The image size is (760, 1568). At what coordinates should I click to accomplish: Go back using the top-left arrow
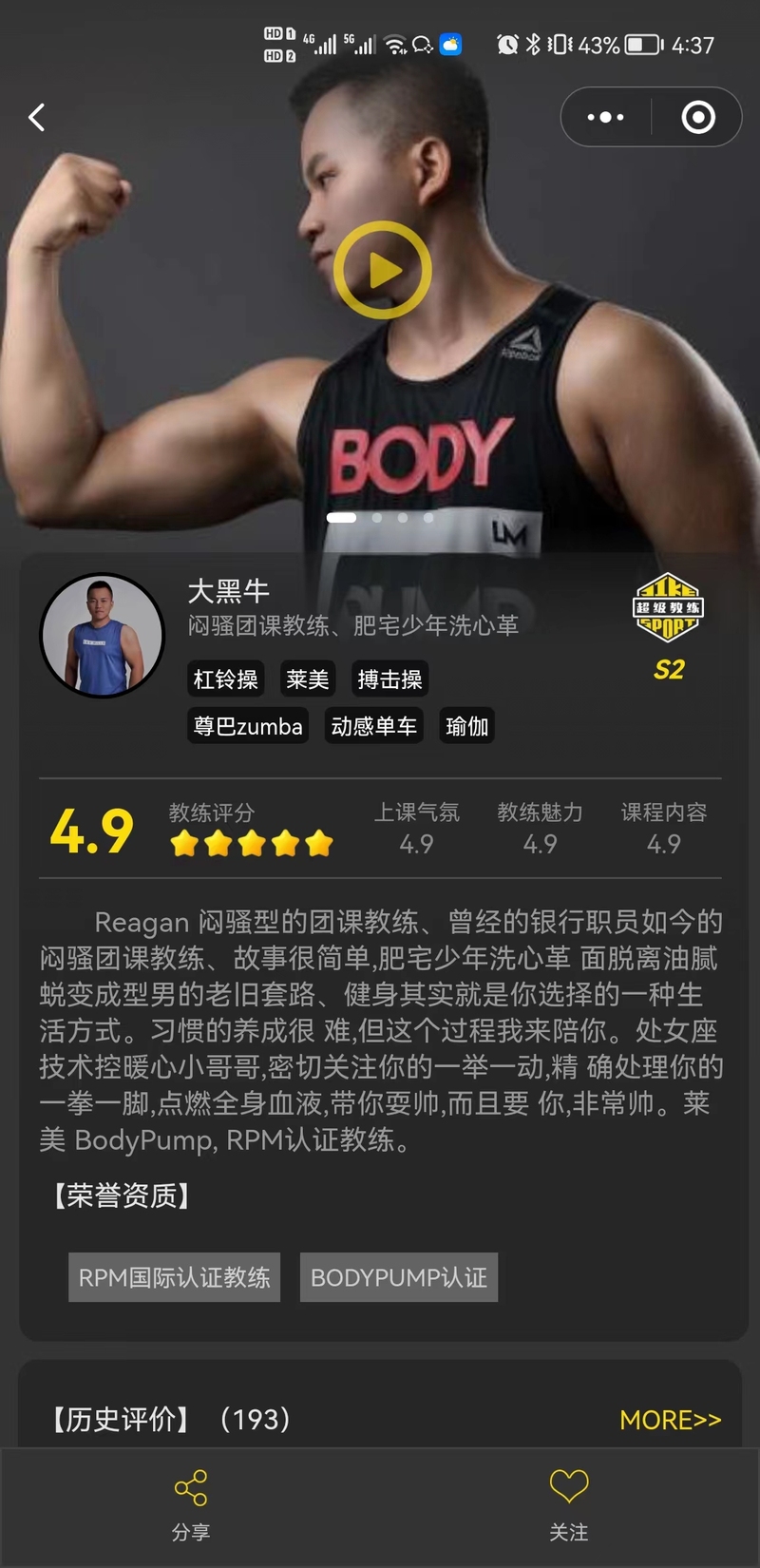point(37,118)
